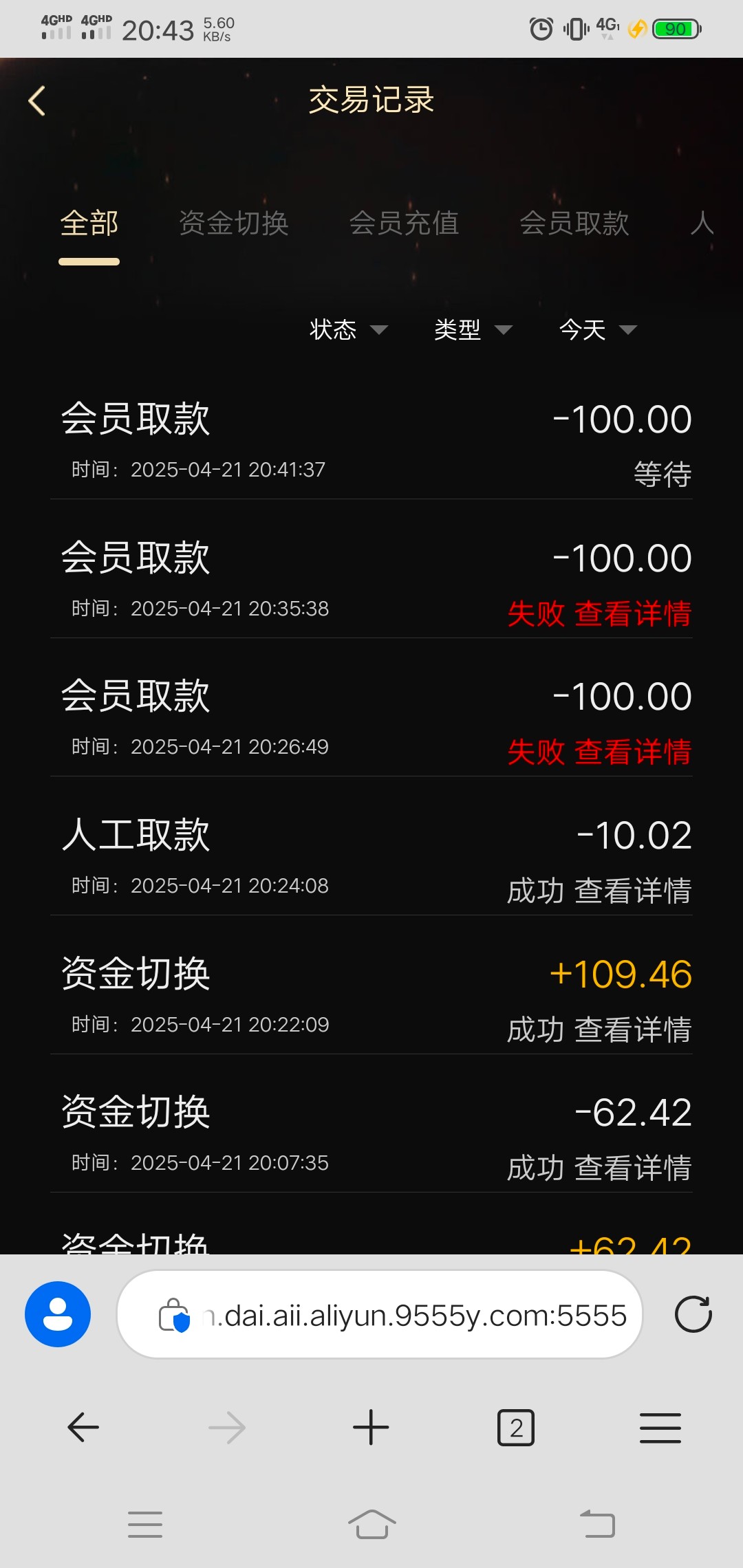Expand the 状态 filter dropdown
743x1568 pixels.
click(x=348, y=330)
